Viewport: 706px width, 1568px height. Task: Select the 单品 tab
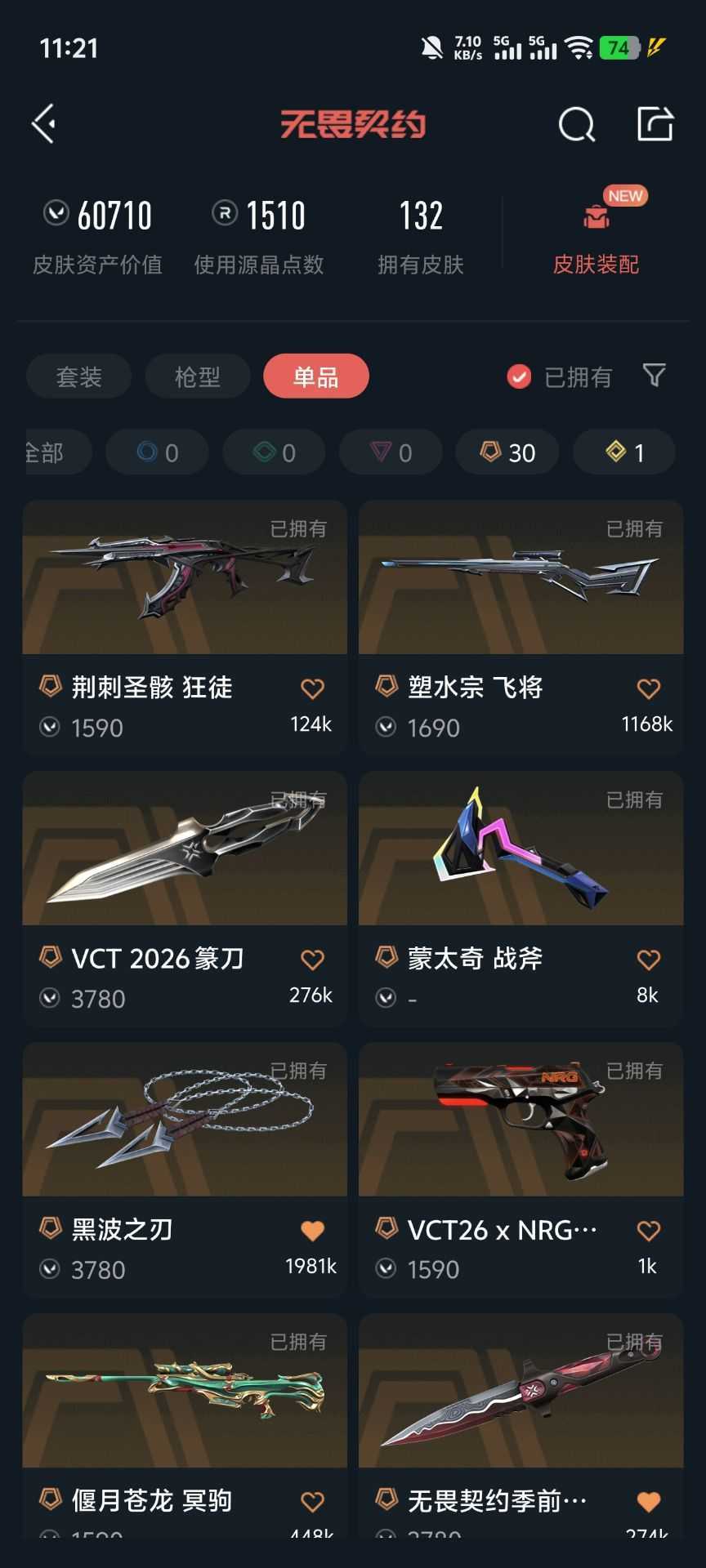(316, 376)
